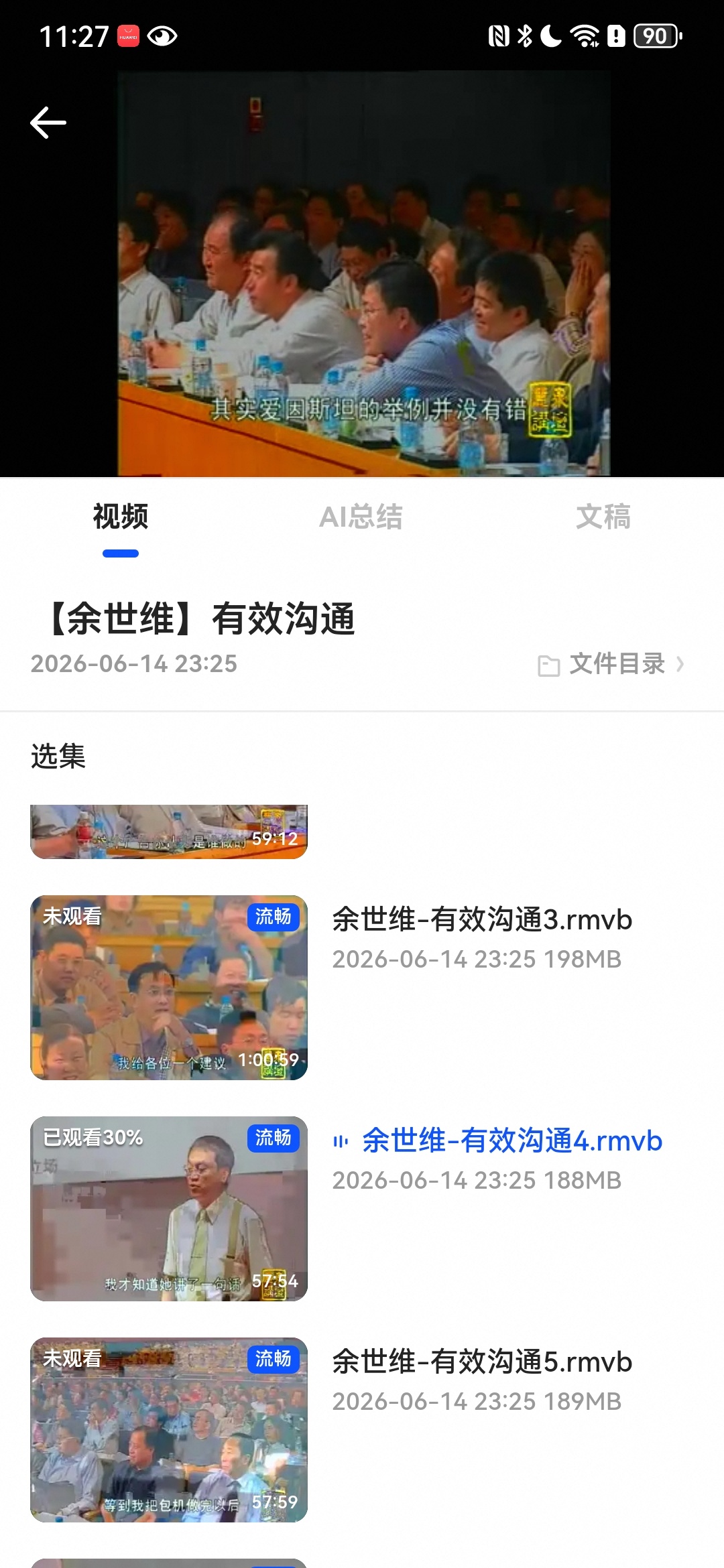The image size is (724, 1568).
Task: Select the 视频 tab
Action: pyautogui.click(x=121, y=517)
